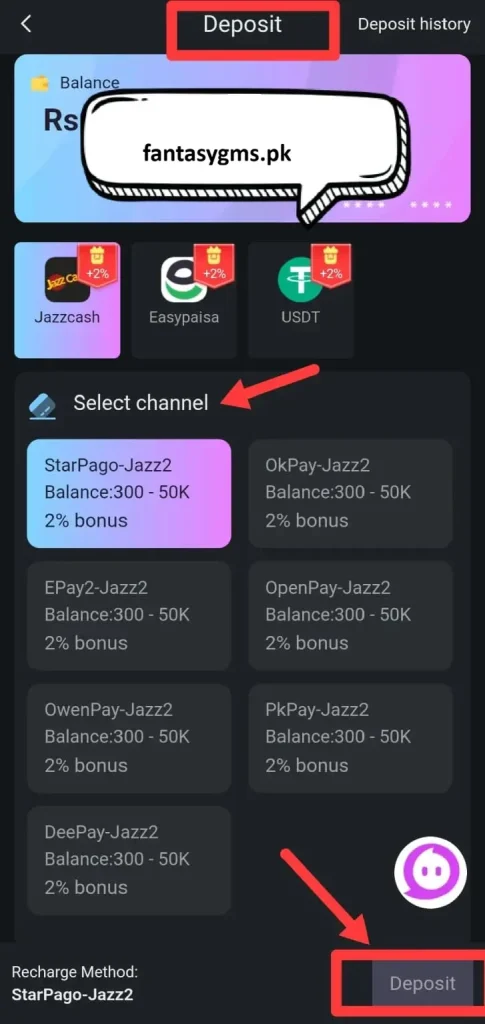Viewport: 485px width, 1024px height.
Task: Select Jazzcash payment method
Action: 67,300
